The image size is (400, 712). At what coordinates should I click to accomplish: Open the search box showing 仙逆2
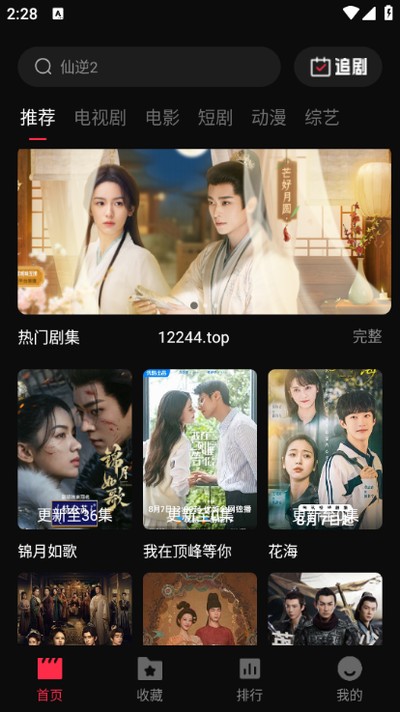(149, 67)
